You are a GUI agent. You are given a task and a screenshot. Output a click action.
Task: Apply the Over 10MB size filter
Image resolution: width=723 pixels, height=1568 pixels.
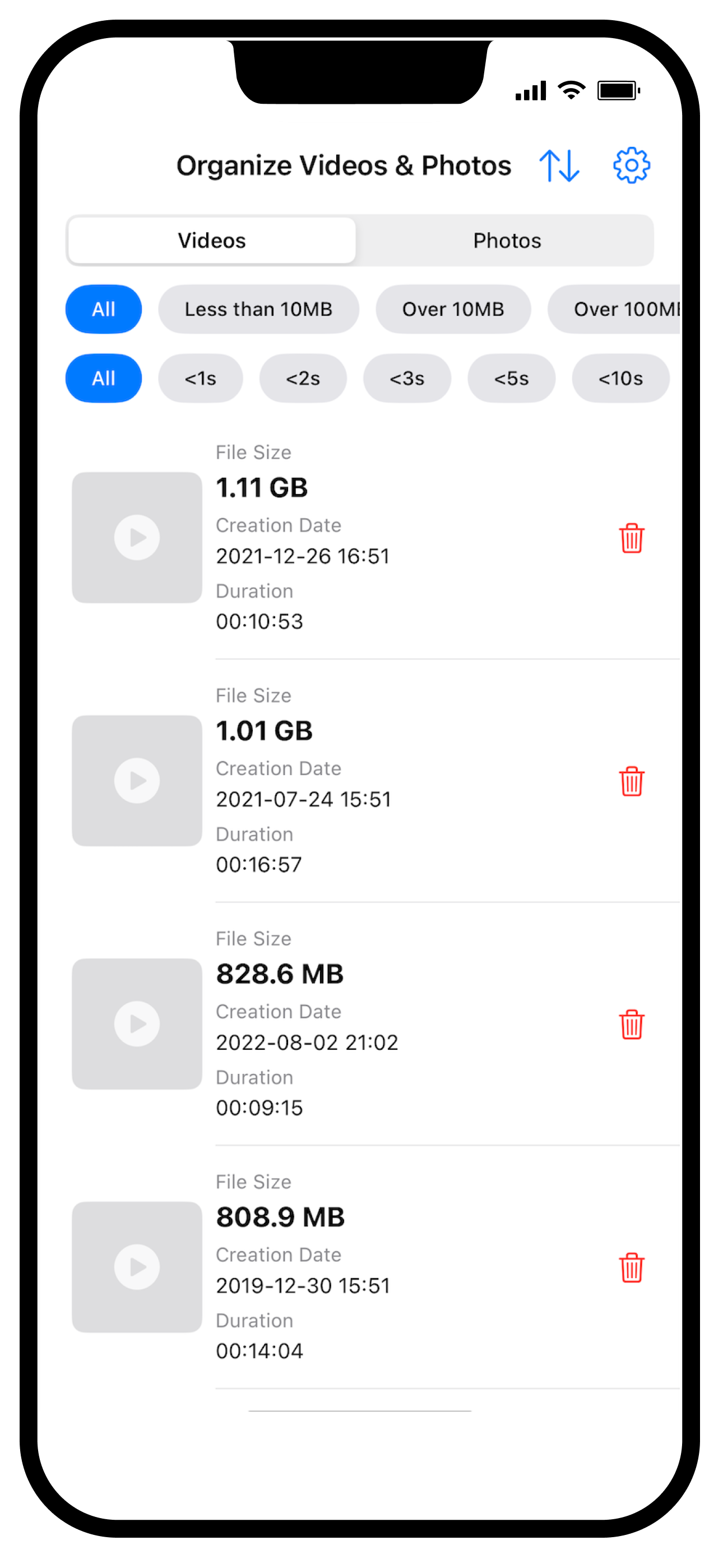453,309
